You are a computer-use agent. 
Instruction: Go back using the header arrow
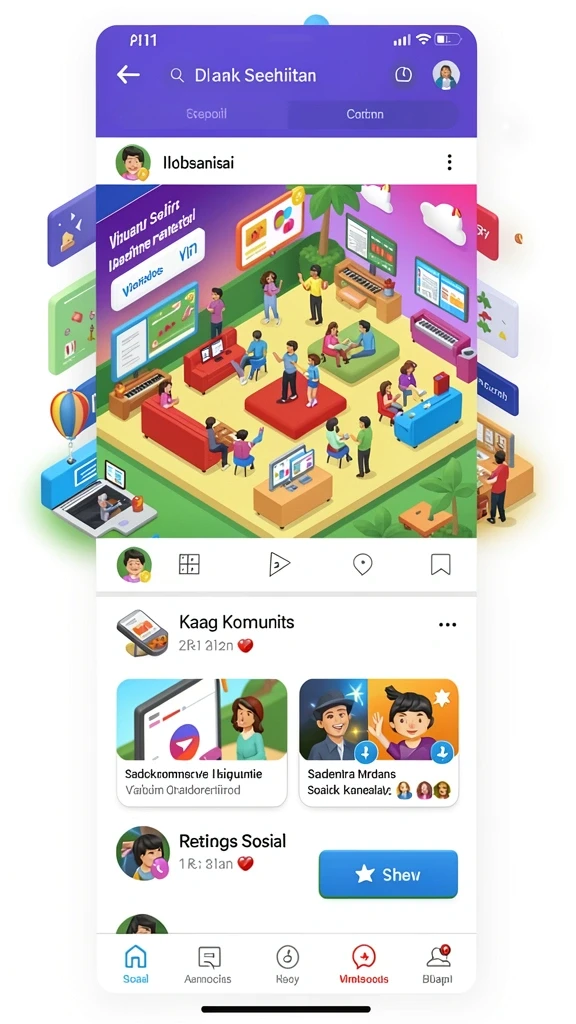128,75
